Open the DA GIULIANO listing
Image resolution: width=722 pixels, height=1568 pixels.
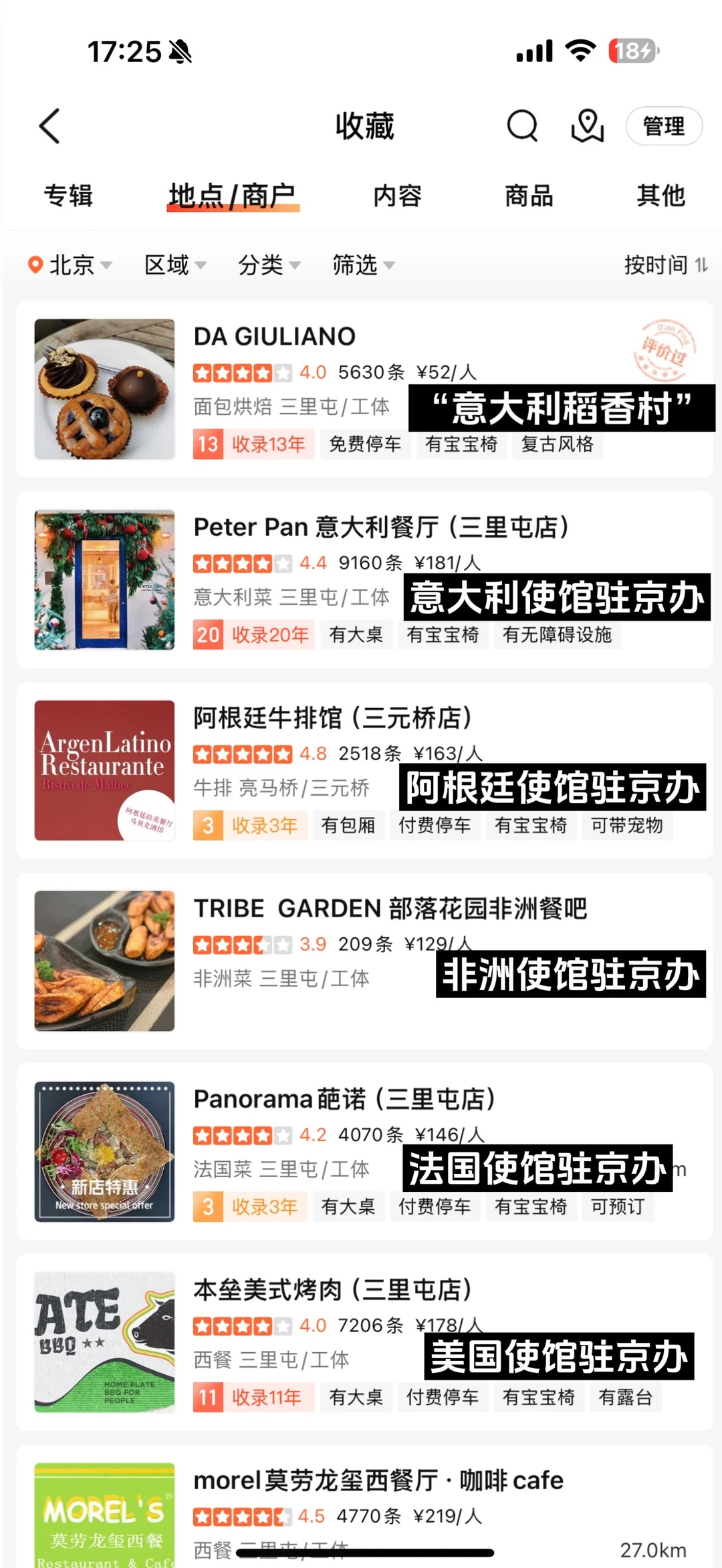[x=275, y=336]
